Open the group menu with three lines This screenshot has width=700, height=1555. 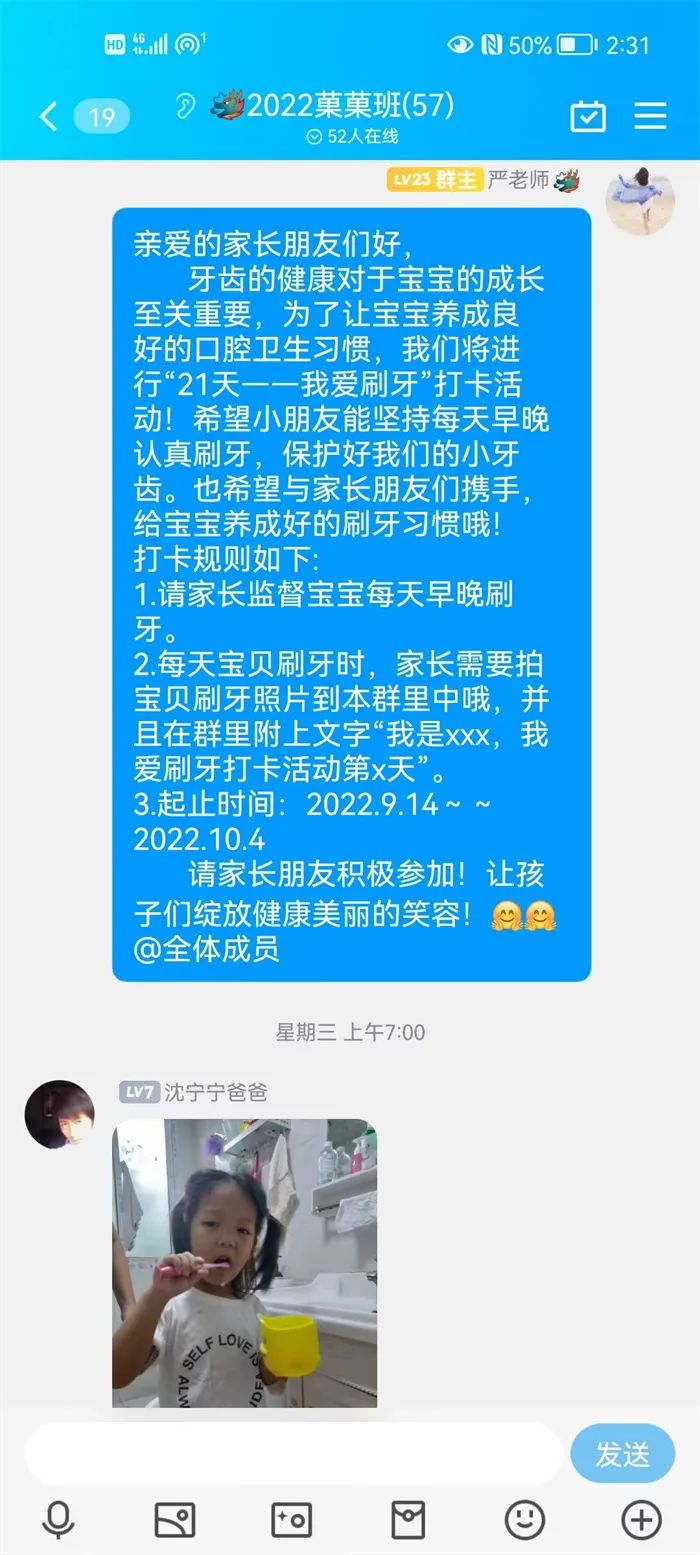(x=650, y=116)
